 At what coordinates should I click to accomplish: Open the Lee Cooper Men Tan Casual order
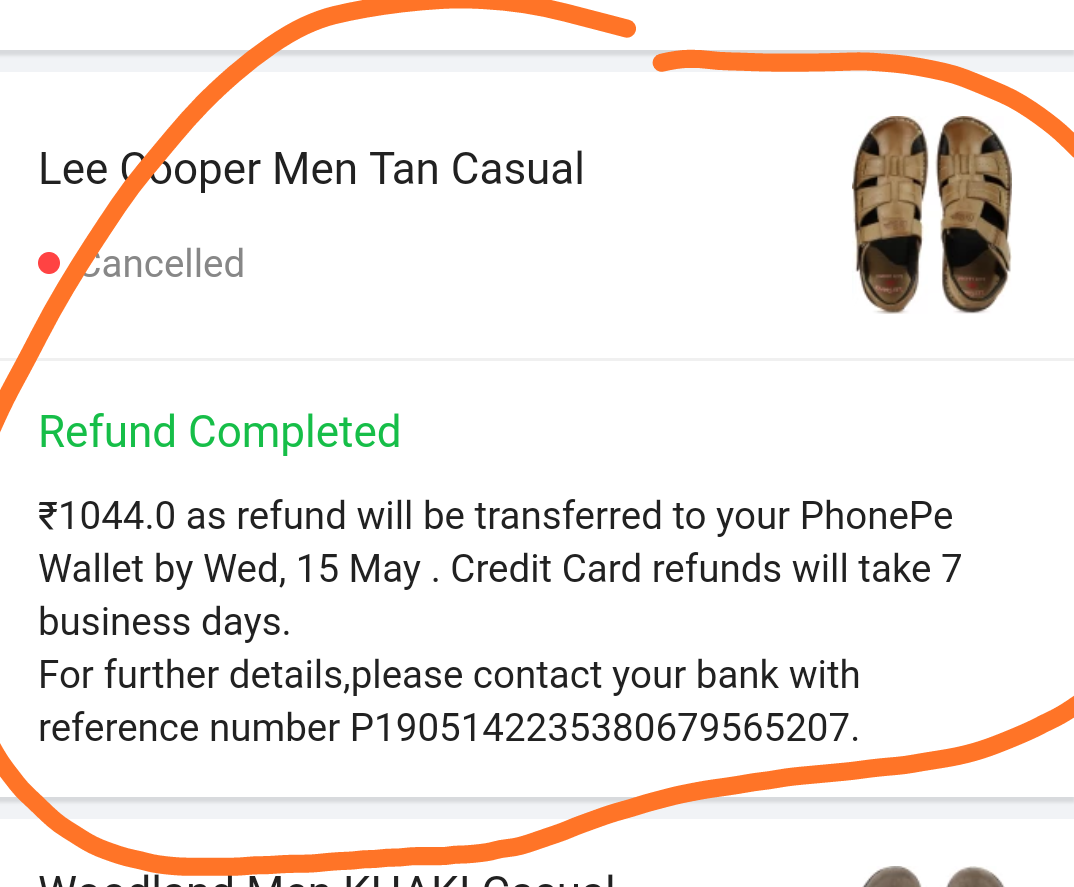click(x=312, y=169)
